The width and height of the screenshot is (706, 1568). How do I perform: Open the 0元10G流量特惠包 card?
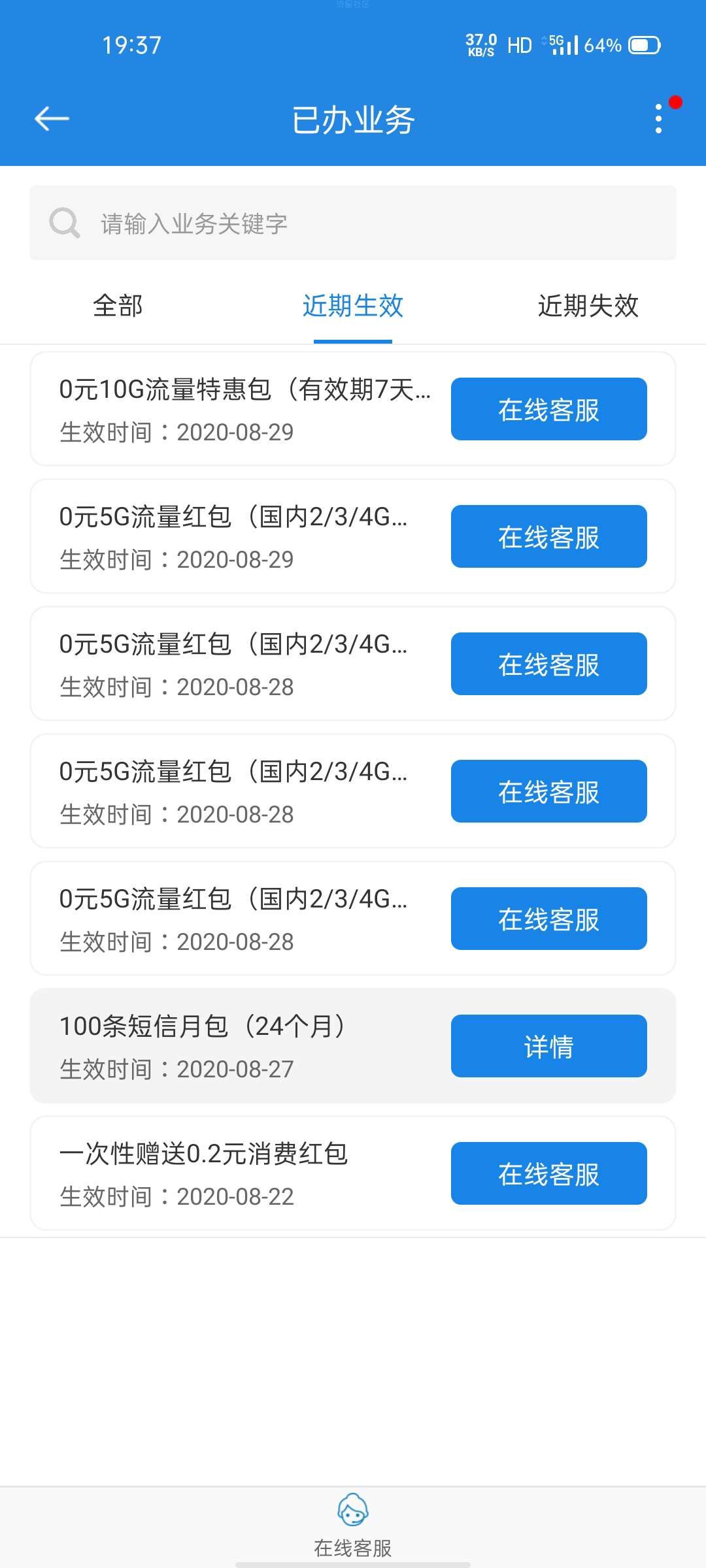353,409
